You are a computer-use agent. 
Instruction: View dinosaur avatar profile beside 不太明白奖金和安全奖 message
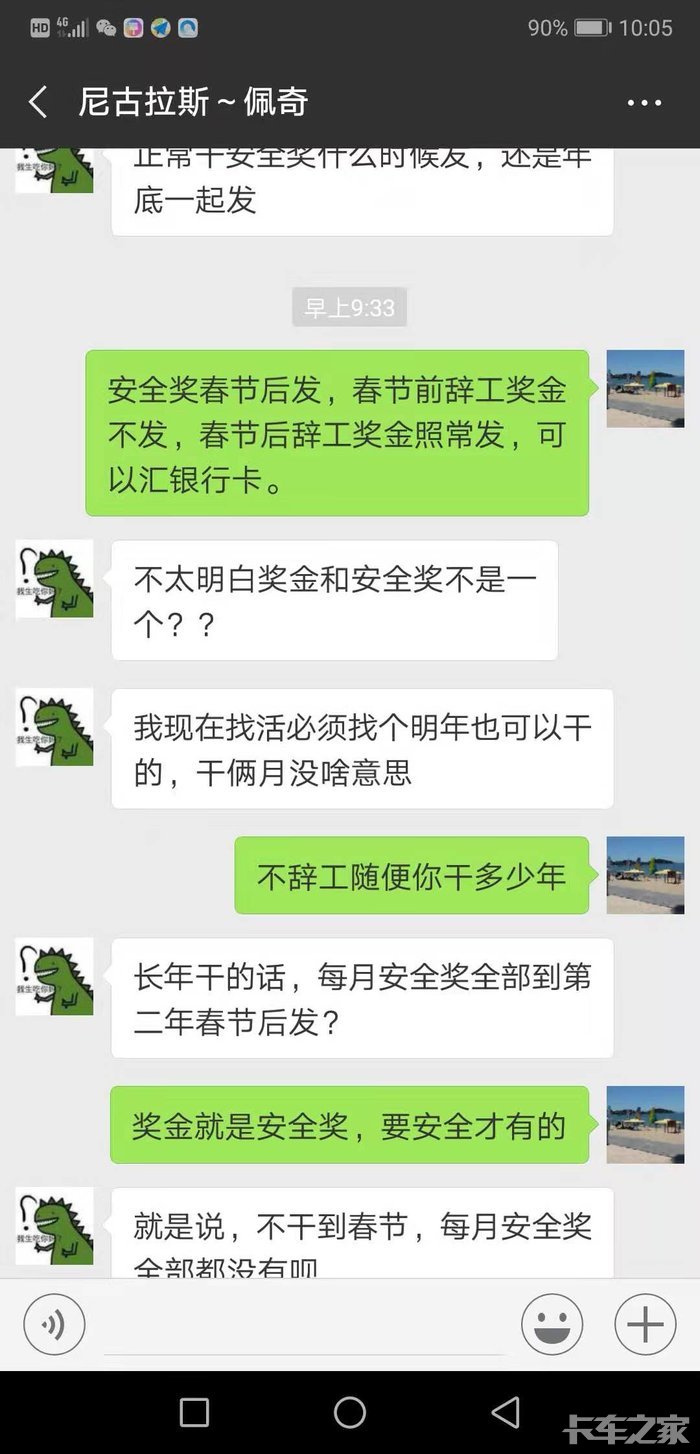(x=54, y=579)
